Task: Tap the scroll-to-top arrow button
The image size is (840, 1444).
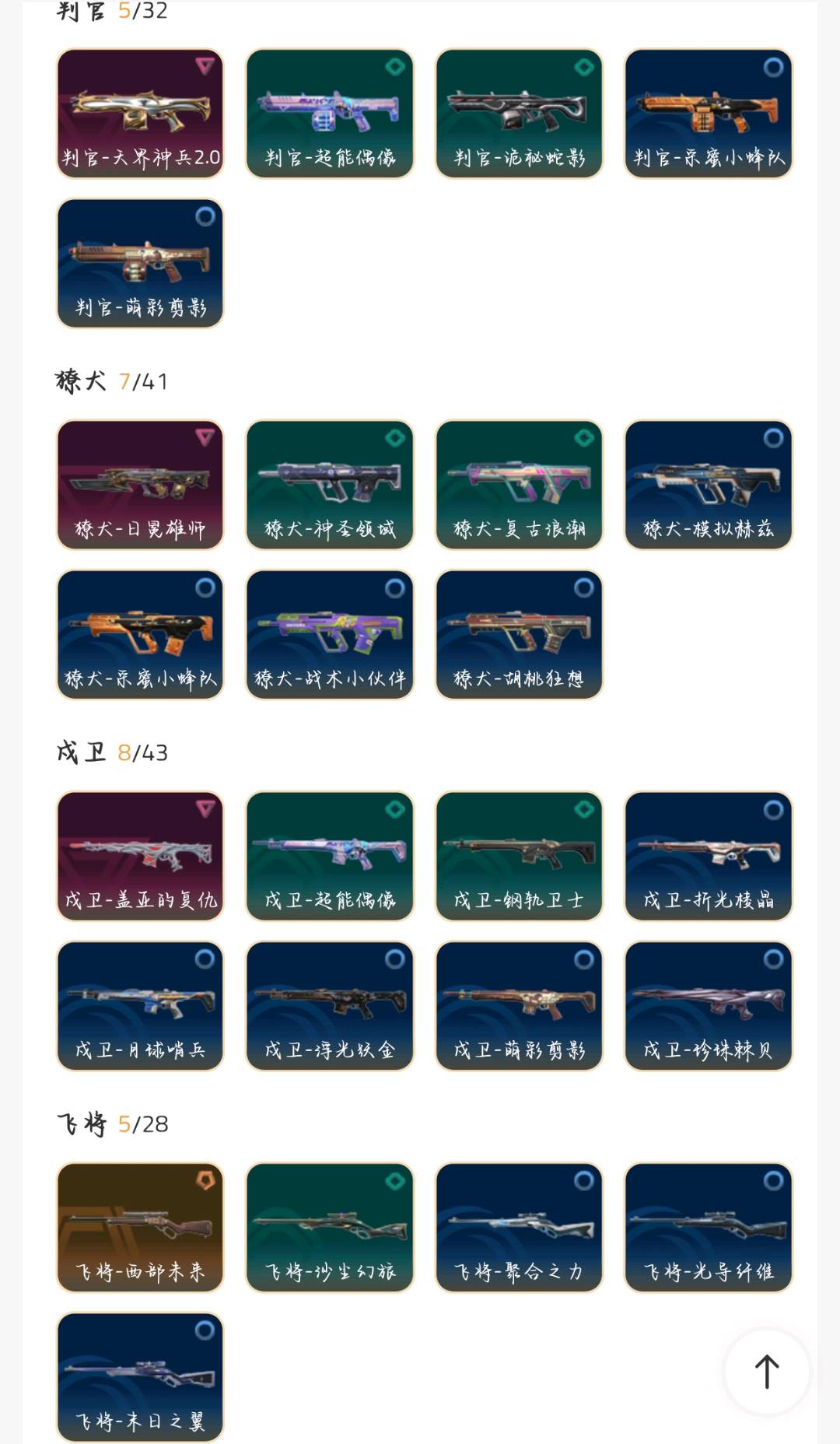Action: pos(766,1371)
